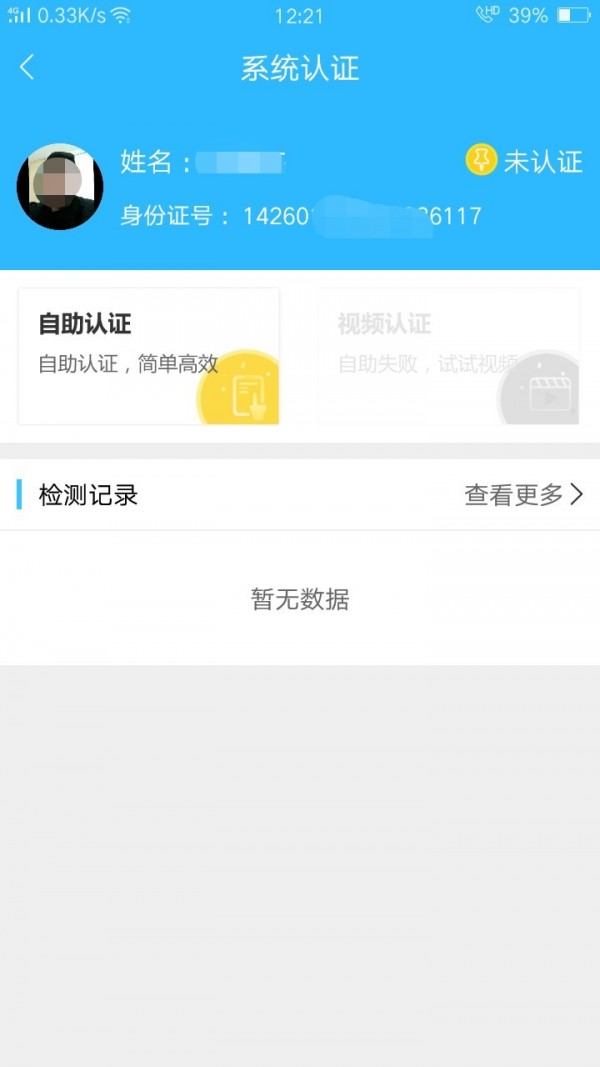The height and width of the screenshot is (1067, 600).
Task: Tap the profile avatar photo
Action: tap(60, 188)
